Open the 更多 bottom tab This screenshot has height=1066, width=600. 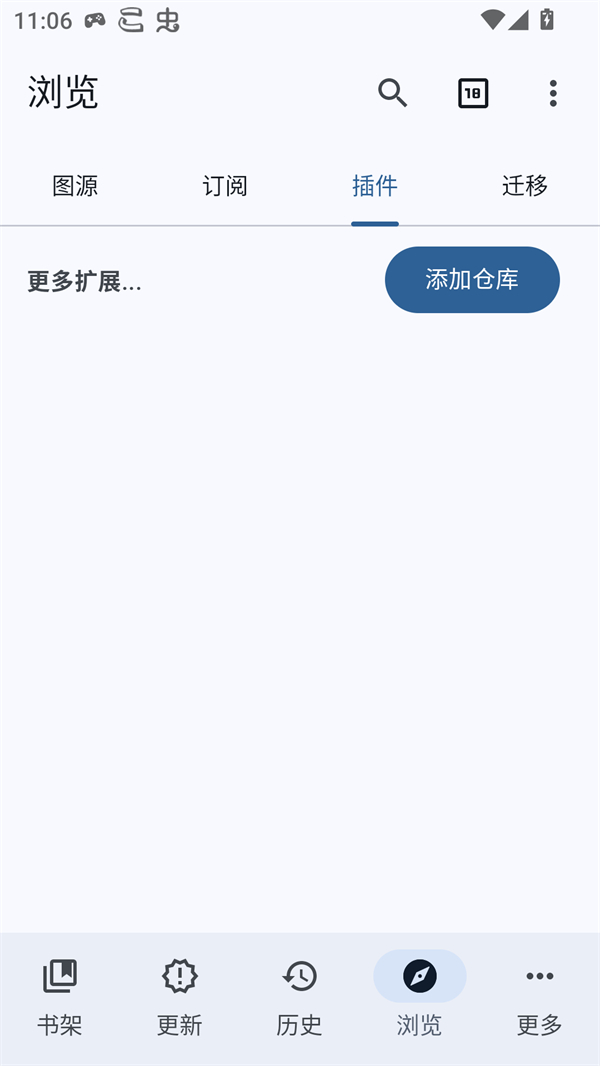pyautogui.click(x=540, y=996)
